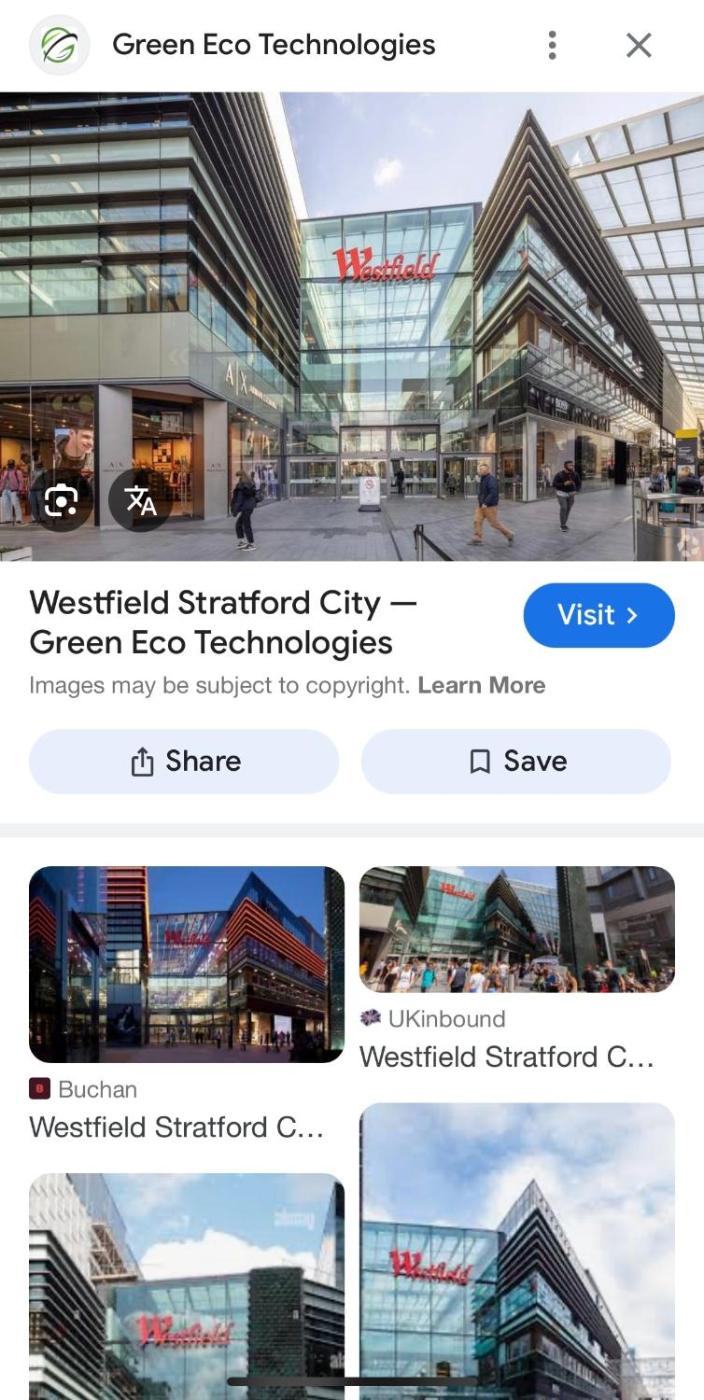Open the Buchan Westfield Stratford result

point(186,964)
